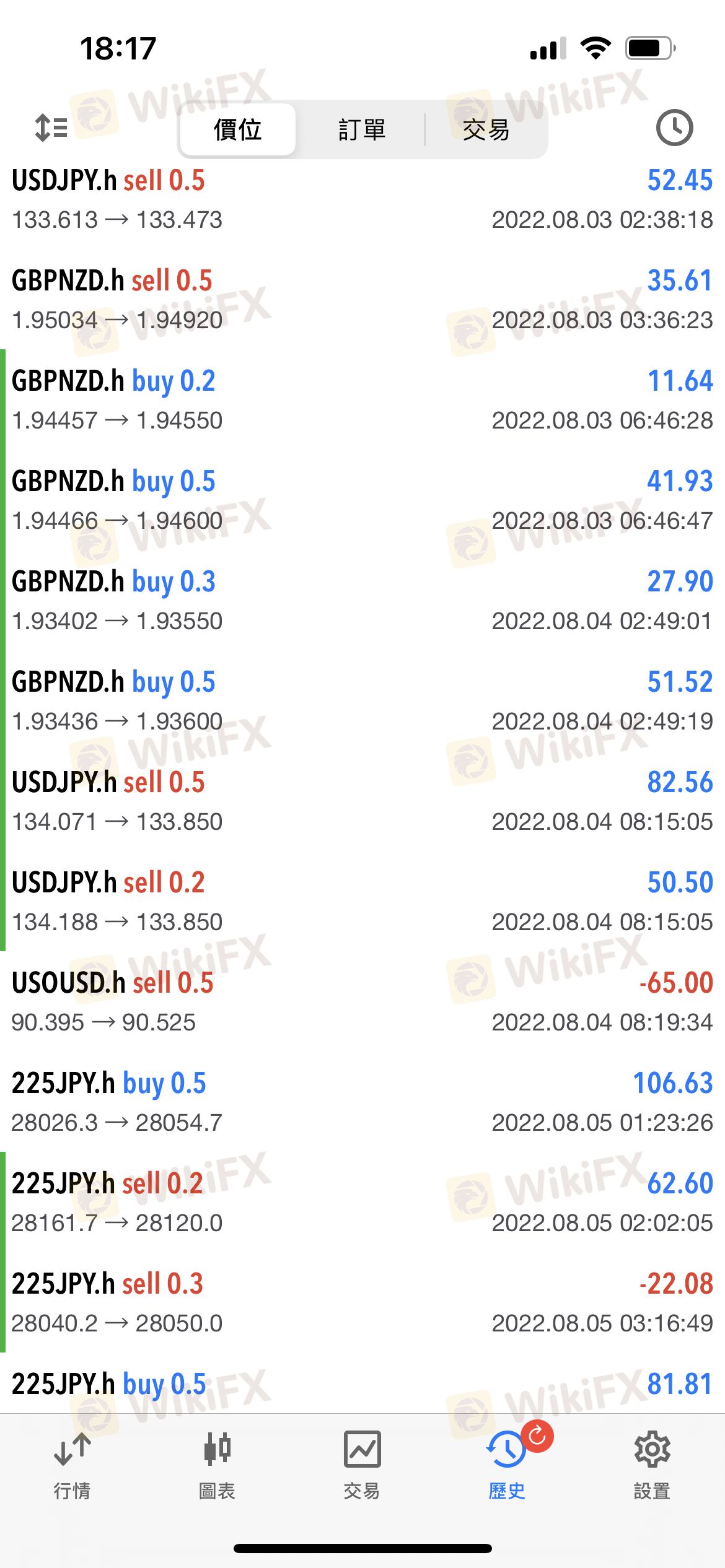Open the history period clock icon

[x=674, y=128]
